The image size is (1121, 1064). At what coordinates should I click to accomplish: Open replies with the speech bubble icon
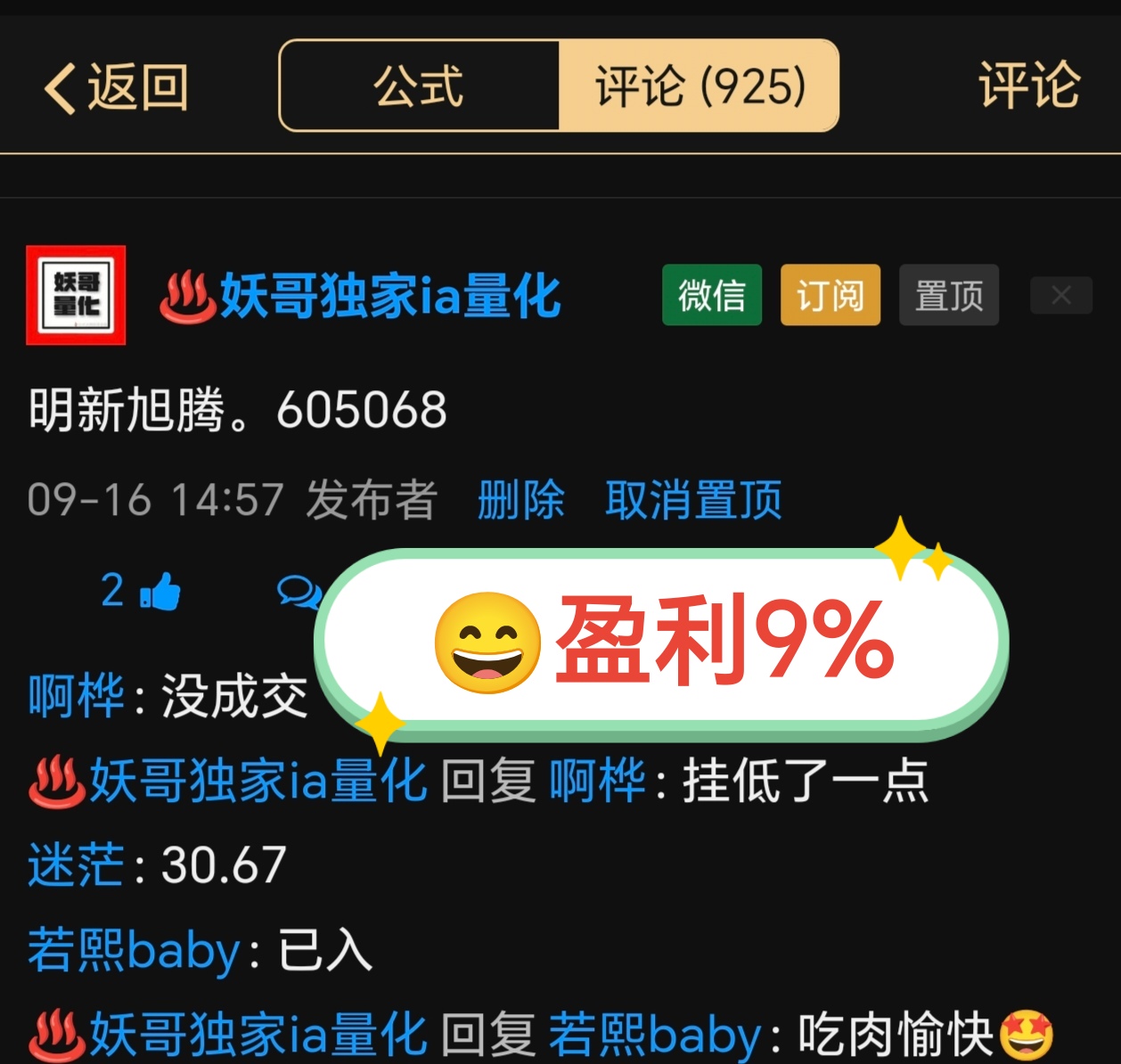pos(298,591)
